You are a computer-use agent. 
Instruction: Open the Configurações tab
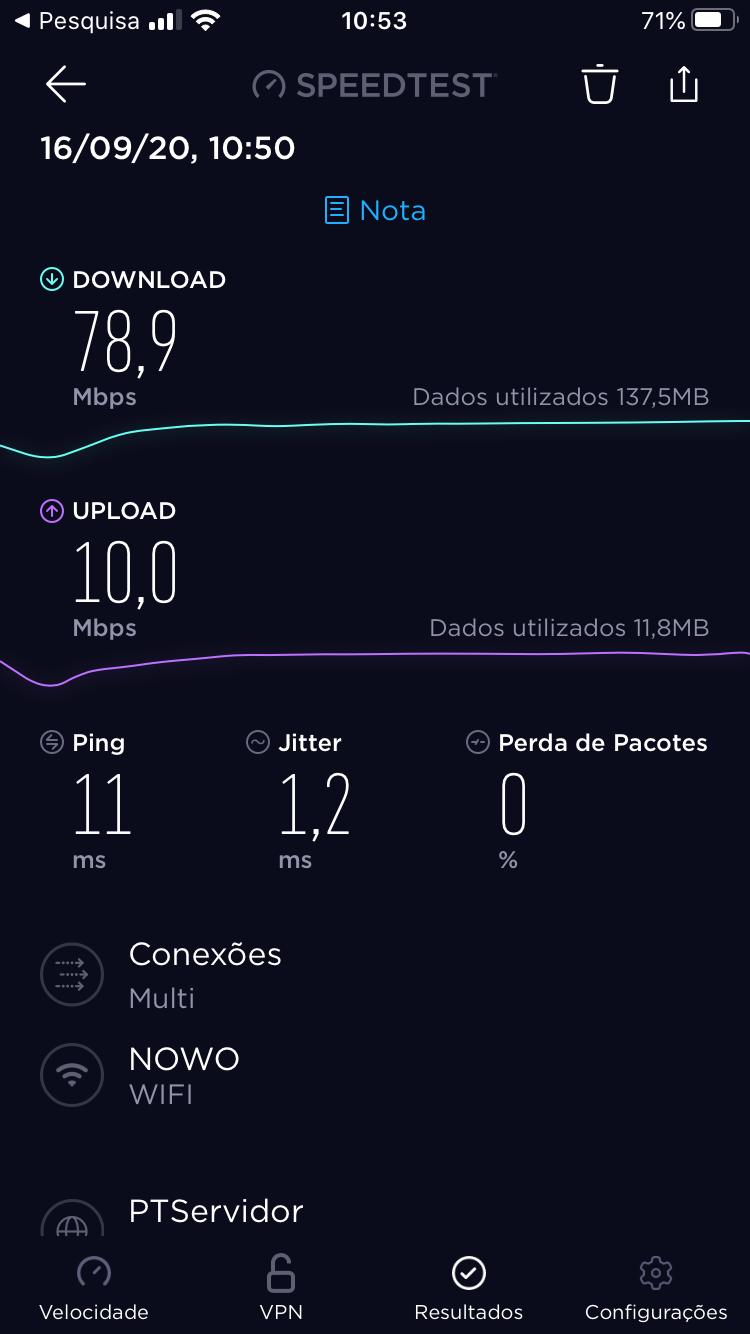coord(656,1289)
